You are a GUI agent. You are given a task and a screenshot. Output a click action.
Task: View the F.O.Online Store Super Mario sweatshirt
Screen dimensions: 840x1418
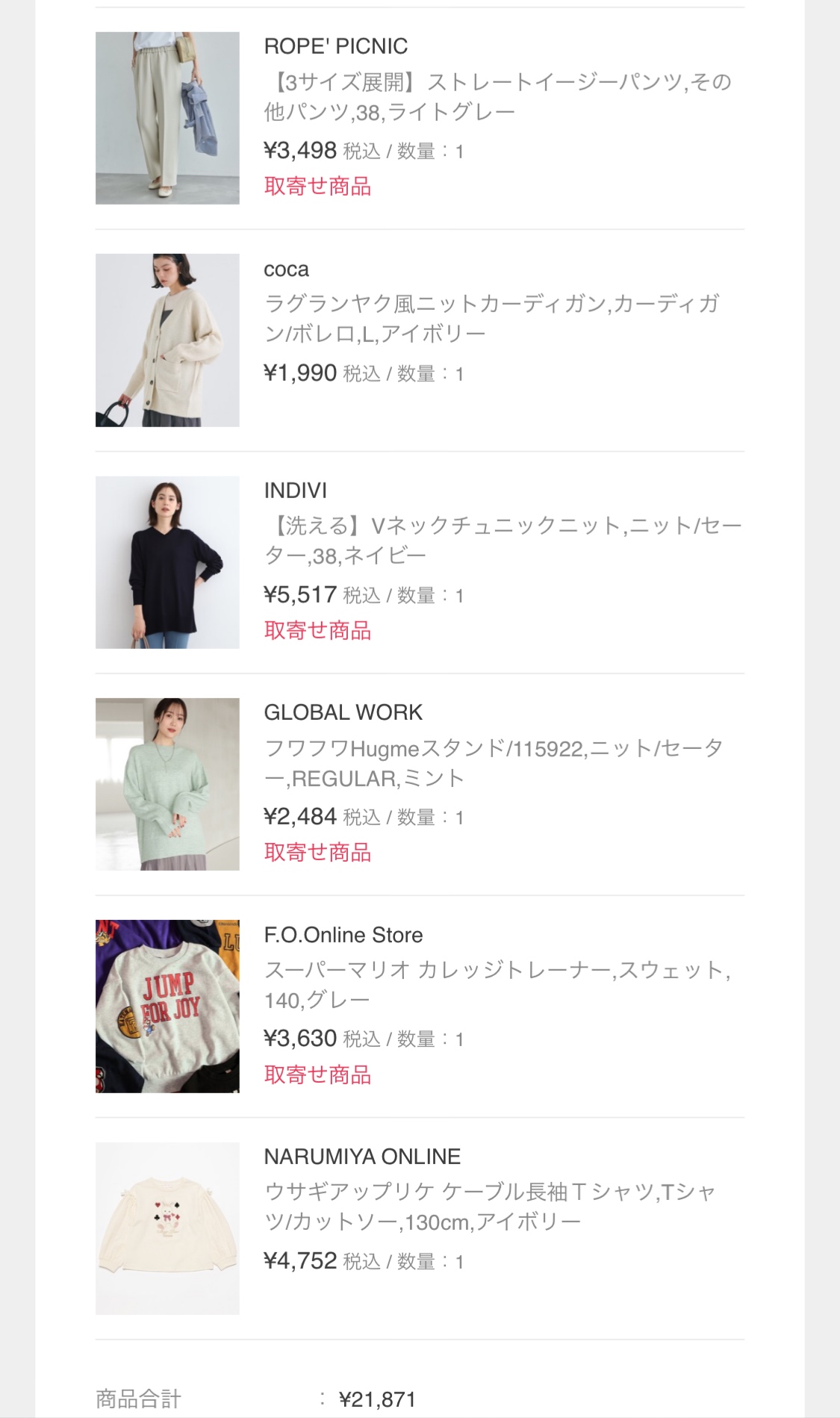click(420, 1007)
